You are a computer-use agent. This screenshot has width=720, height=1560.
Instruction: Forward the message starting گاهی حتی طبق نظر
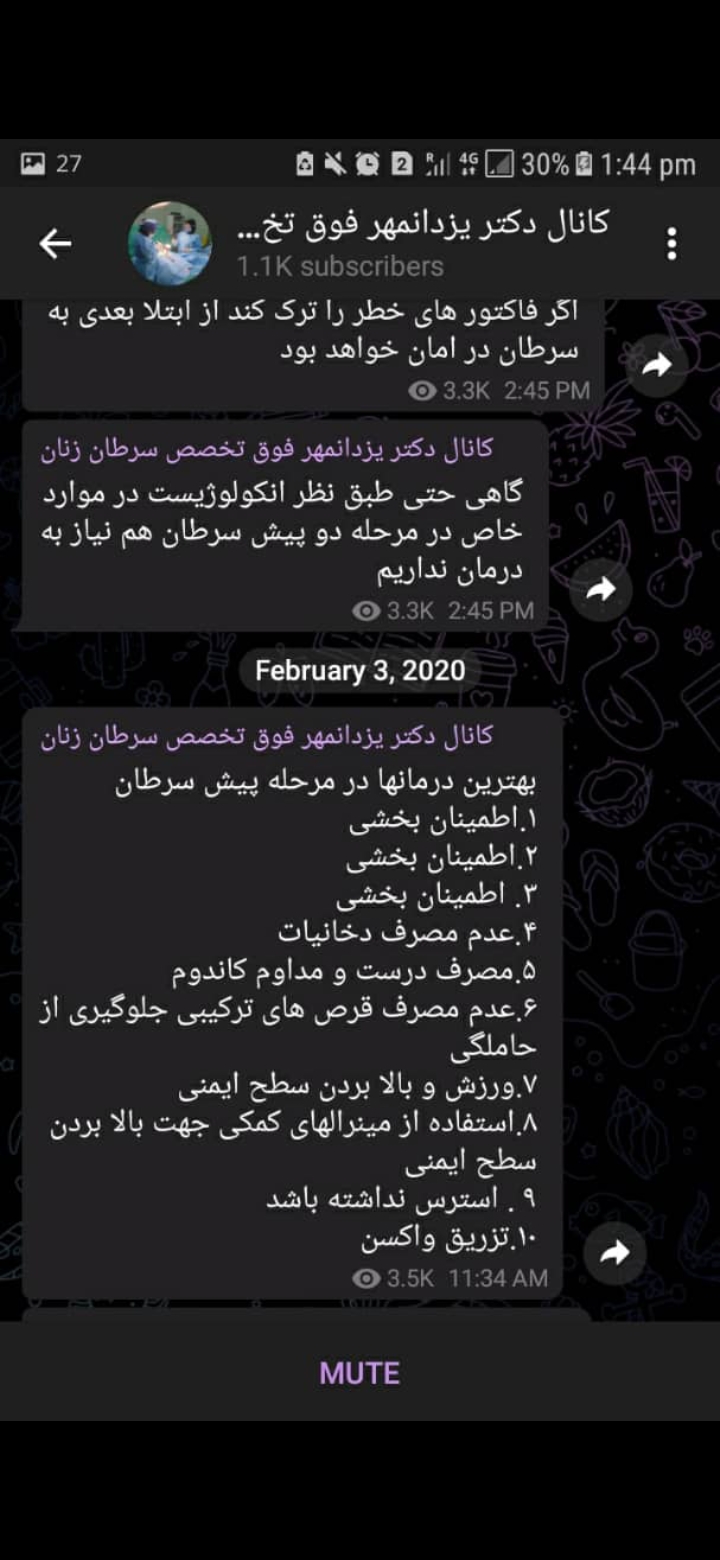coord(600,590)
